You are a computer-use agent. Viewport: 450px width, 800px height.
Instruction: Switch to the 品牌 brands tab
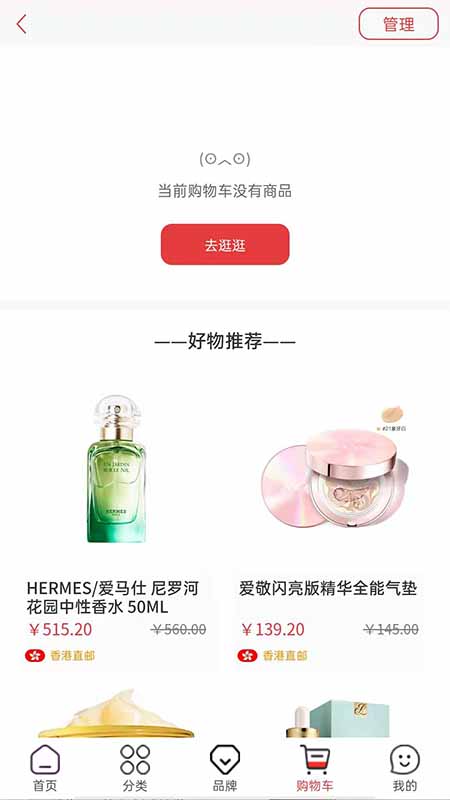[225, 768]
